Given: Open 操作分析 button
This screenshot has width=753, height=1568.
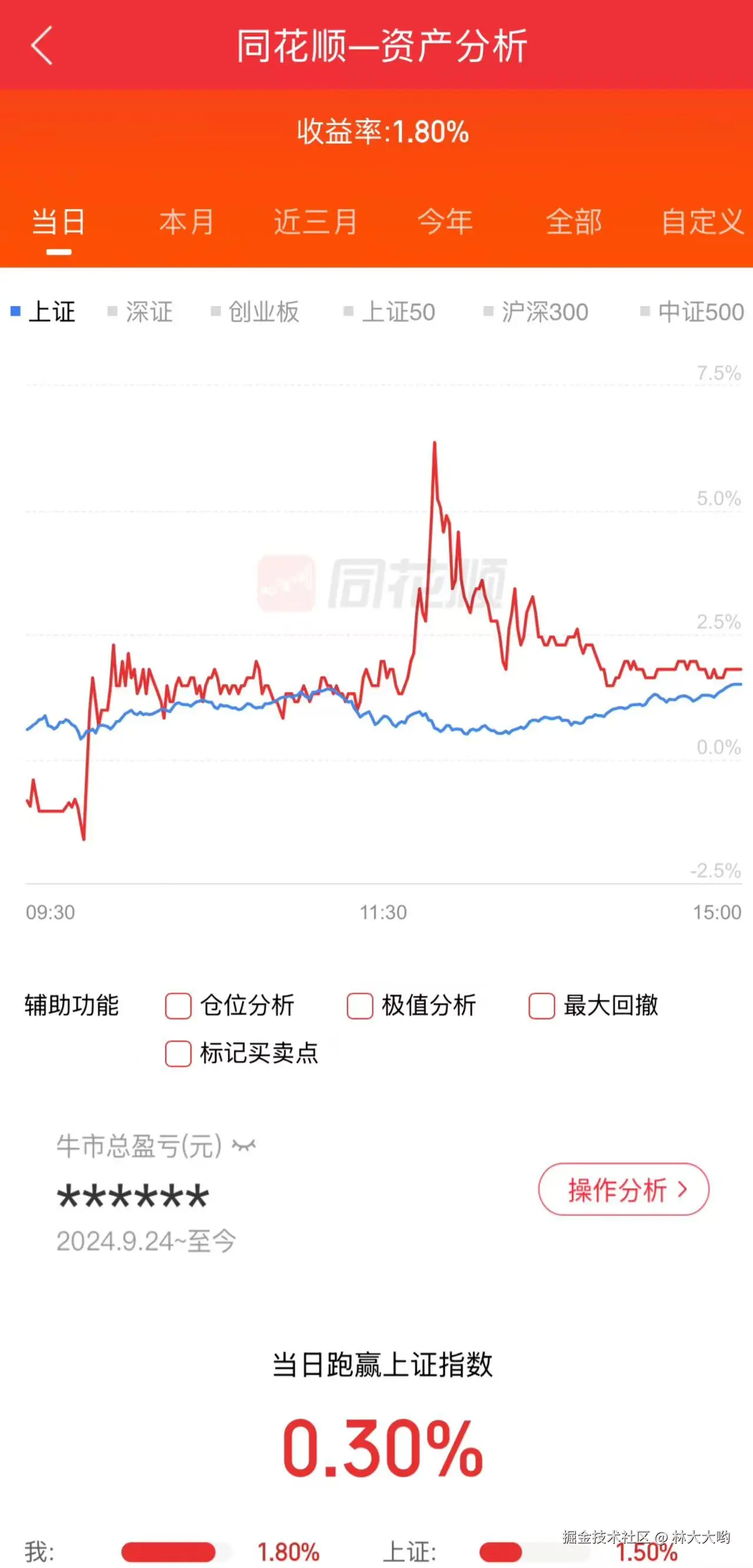Looking at the screenshot, I should tap(624, 1189).
